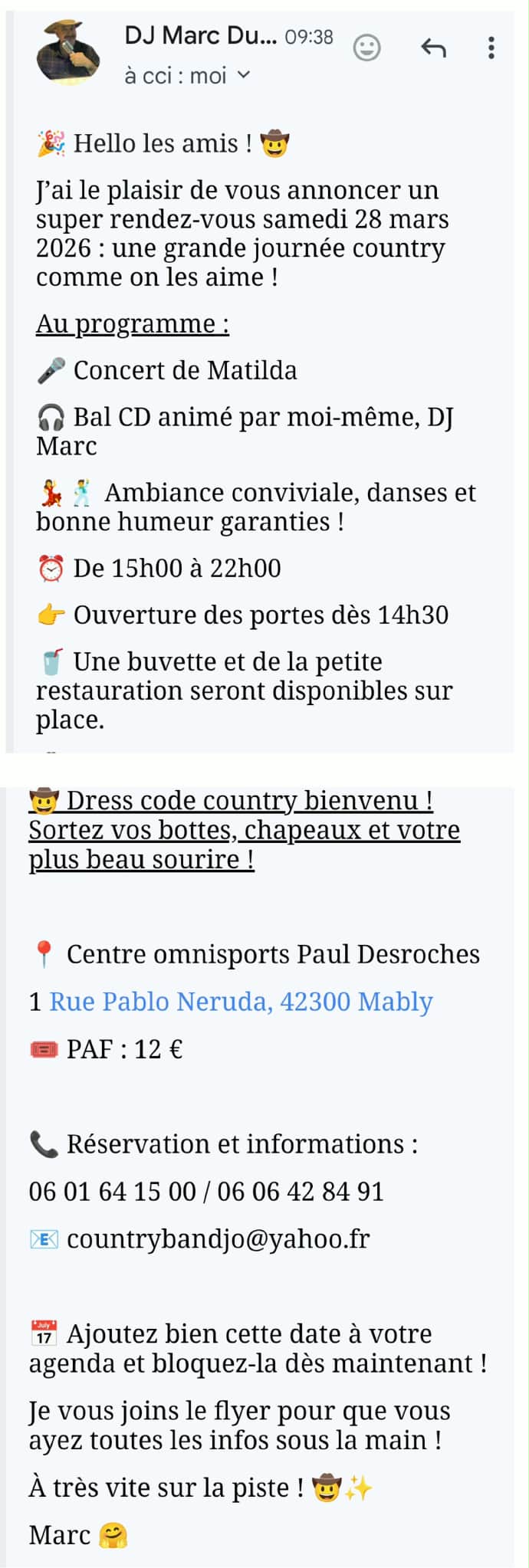
Task: Open DJ Marc's sender profile picture
Action: [x=68, y=52]
